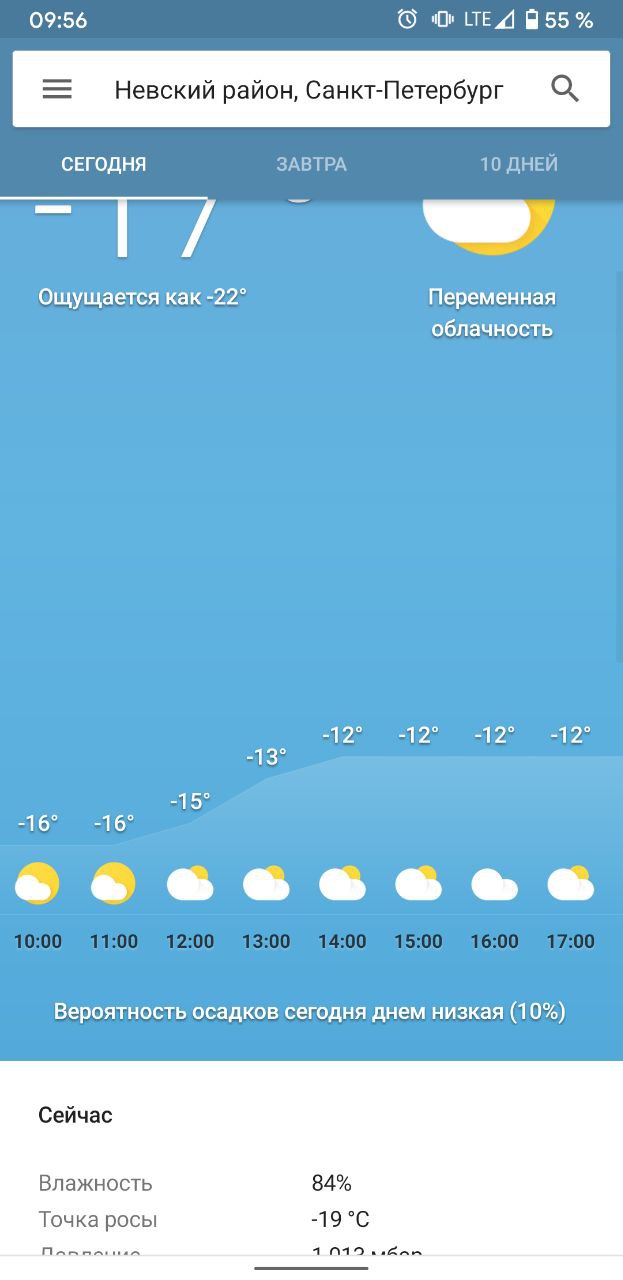
Task: Tap the Невский район, Санкт-Петербург location field
Action: tap(309, 90)
